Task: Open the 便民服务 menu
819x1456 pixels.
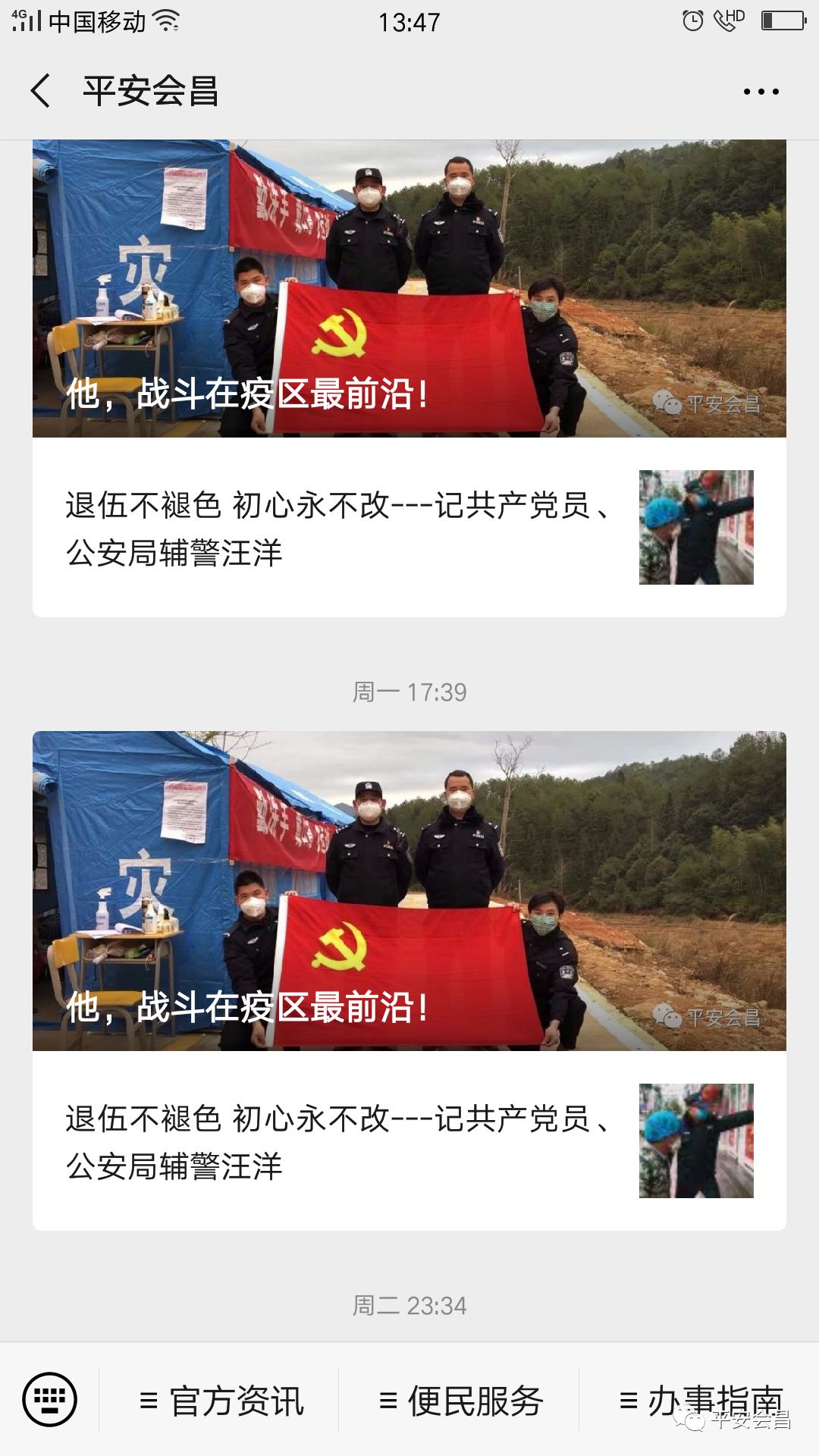Action: click(461, 1401)
